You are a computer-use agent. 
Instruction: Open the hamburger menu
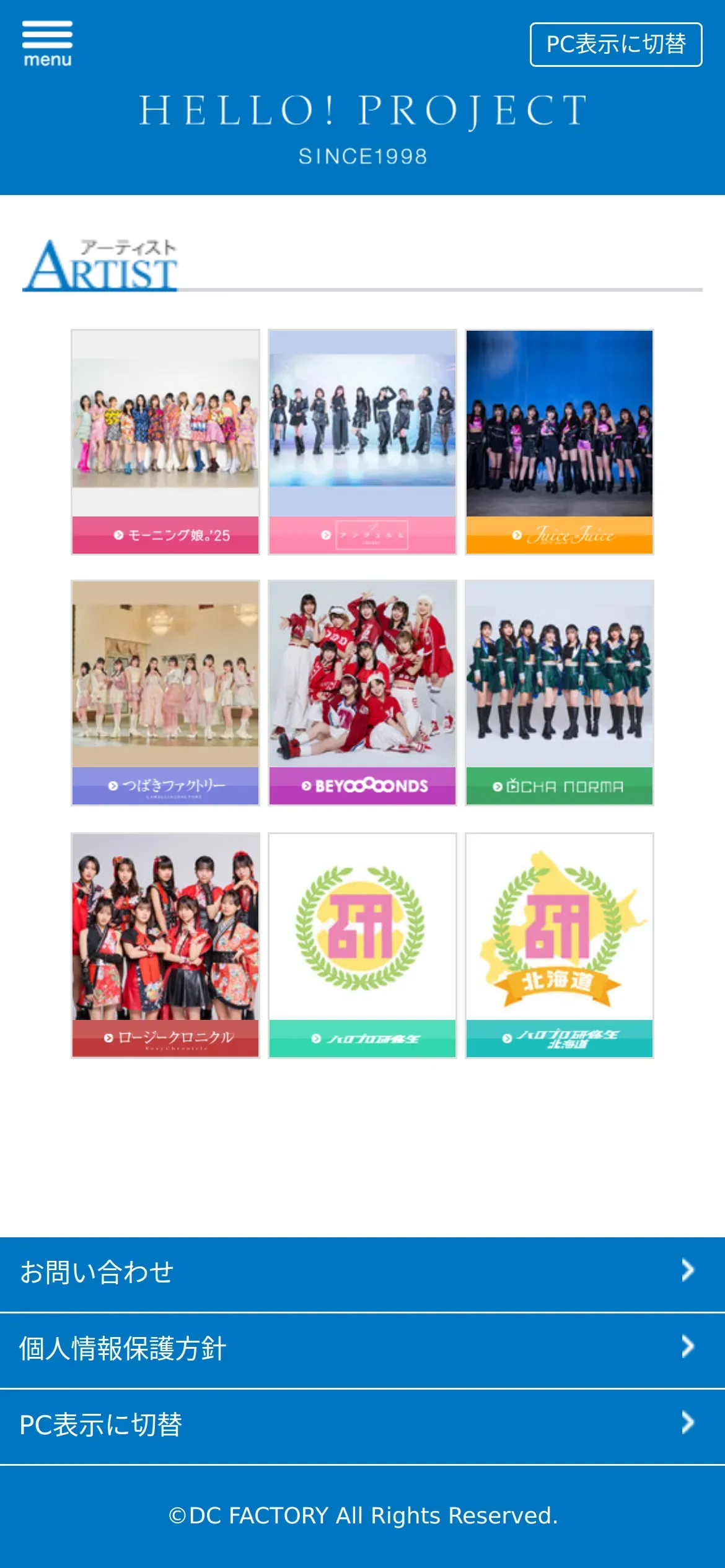point(48,43)
